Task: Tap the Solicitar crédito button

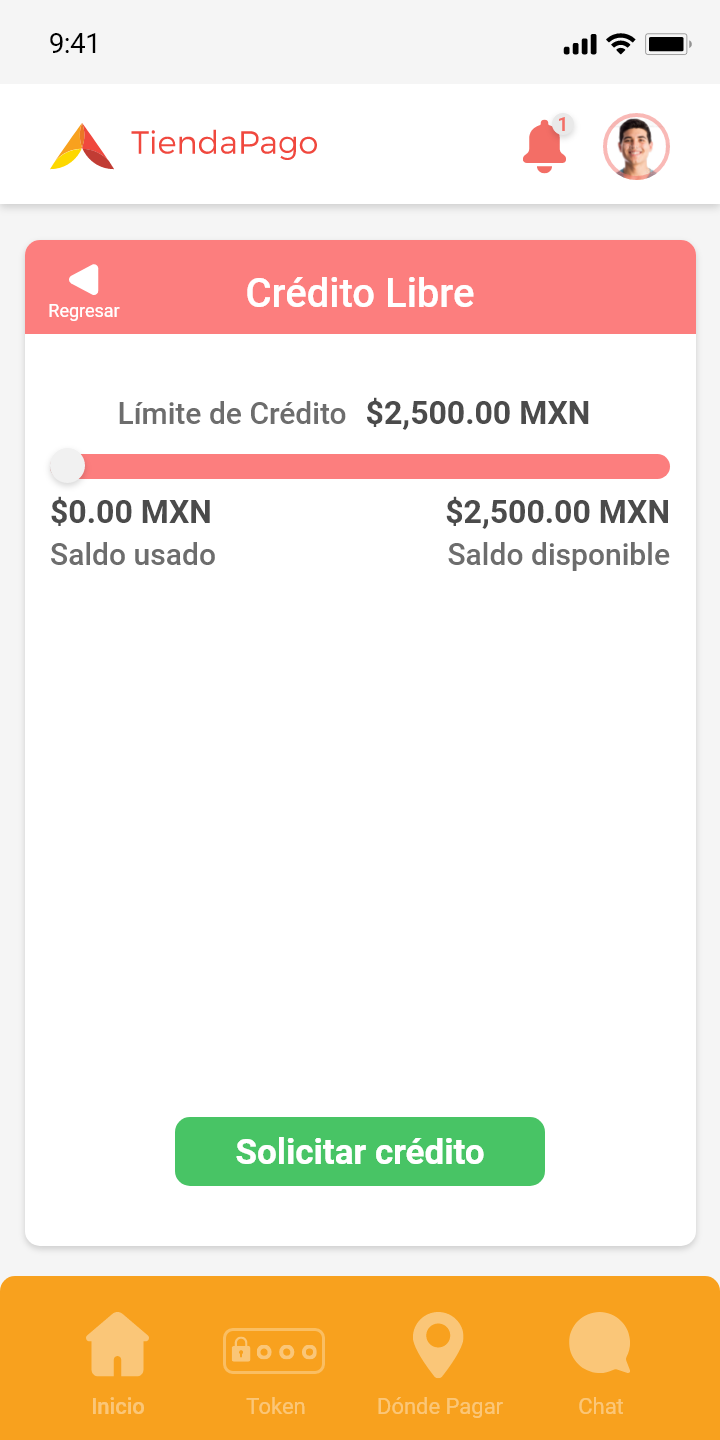Action: pos(360,1151)
